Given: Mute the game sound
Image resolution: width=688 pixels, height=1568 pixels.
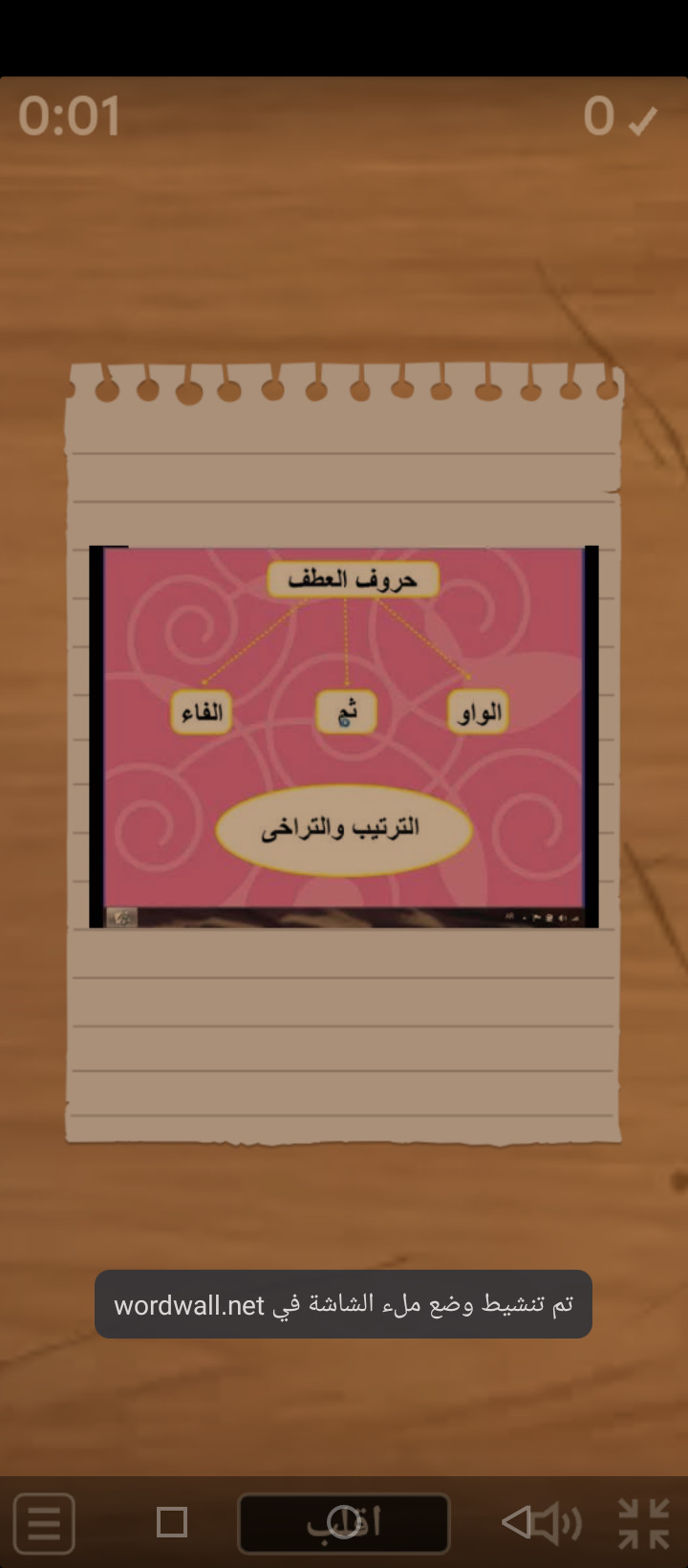Looking at the screenshot, I should (x=541, y=1522).
